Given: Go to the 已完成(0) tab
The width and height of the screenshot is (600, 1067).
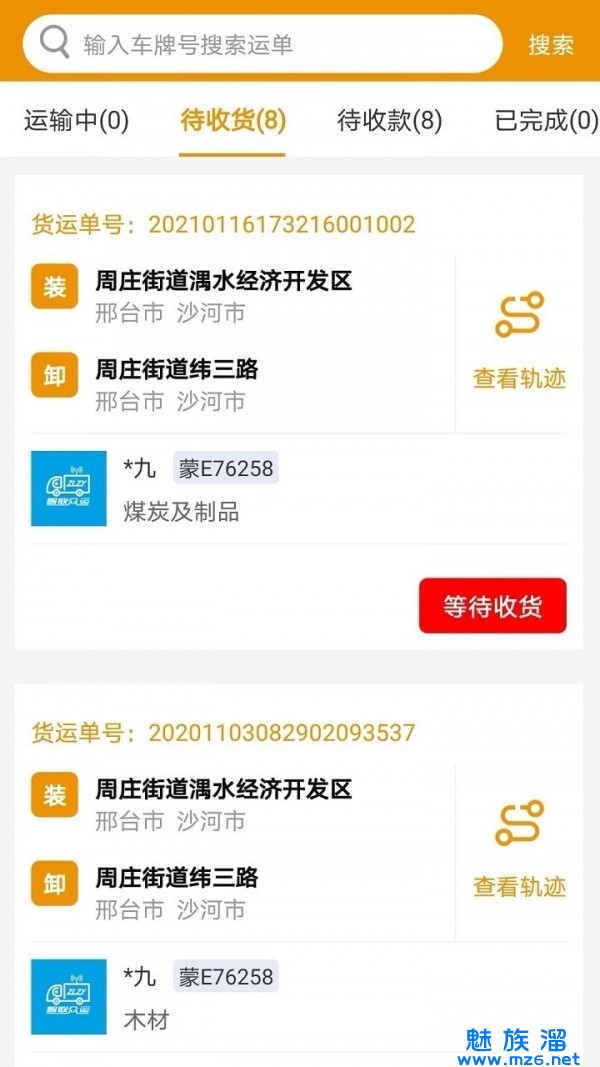Looking at the screenshot, I should pos(546,121).
